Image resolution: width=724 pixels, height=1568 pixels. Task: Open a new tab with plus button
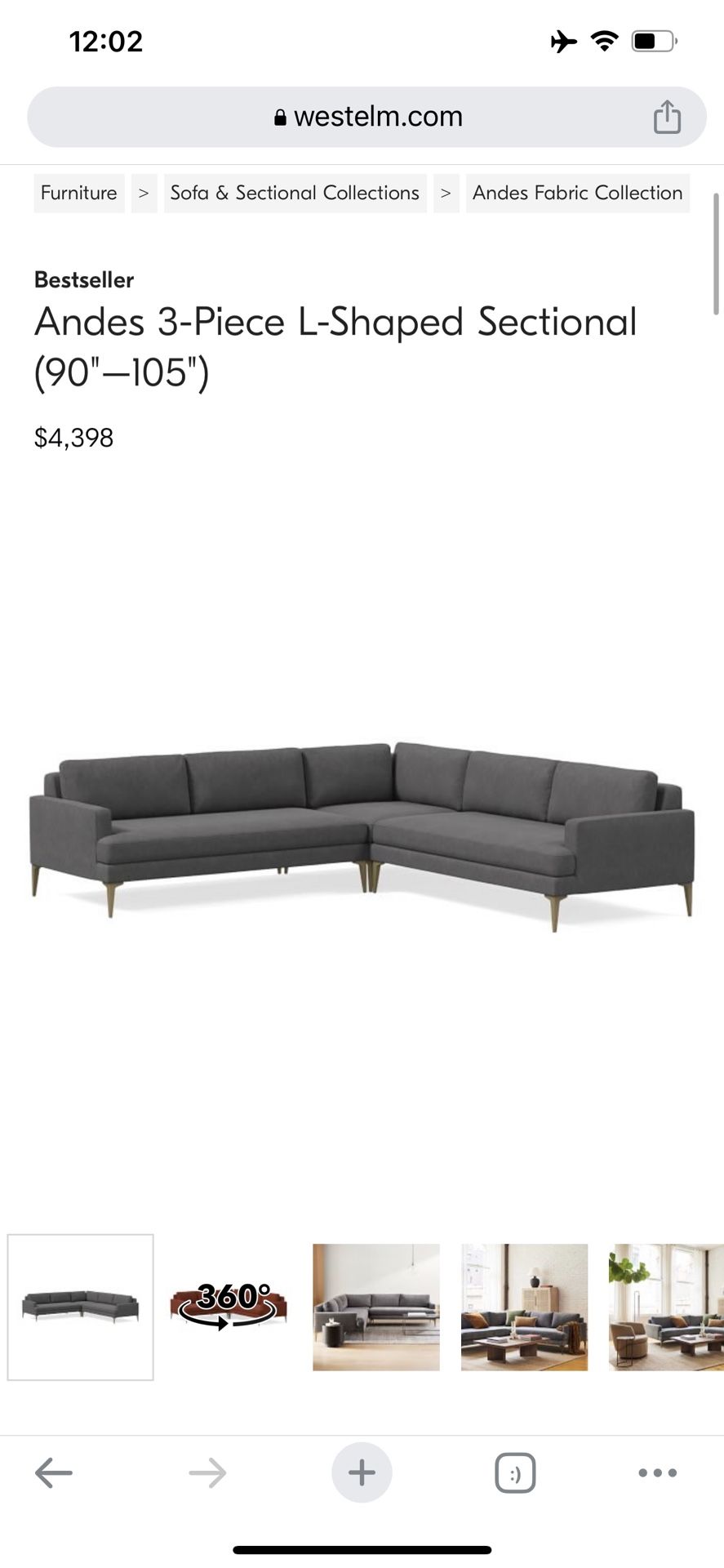(362, 1473)
